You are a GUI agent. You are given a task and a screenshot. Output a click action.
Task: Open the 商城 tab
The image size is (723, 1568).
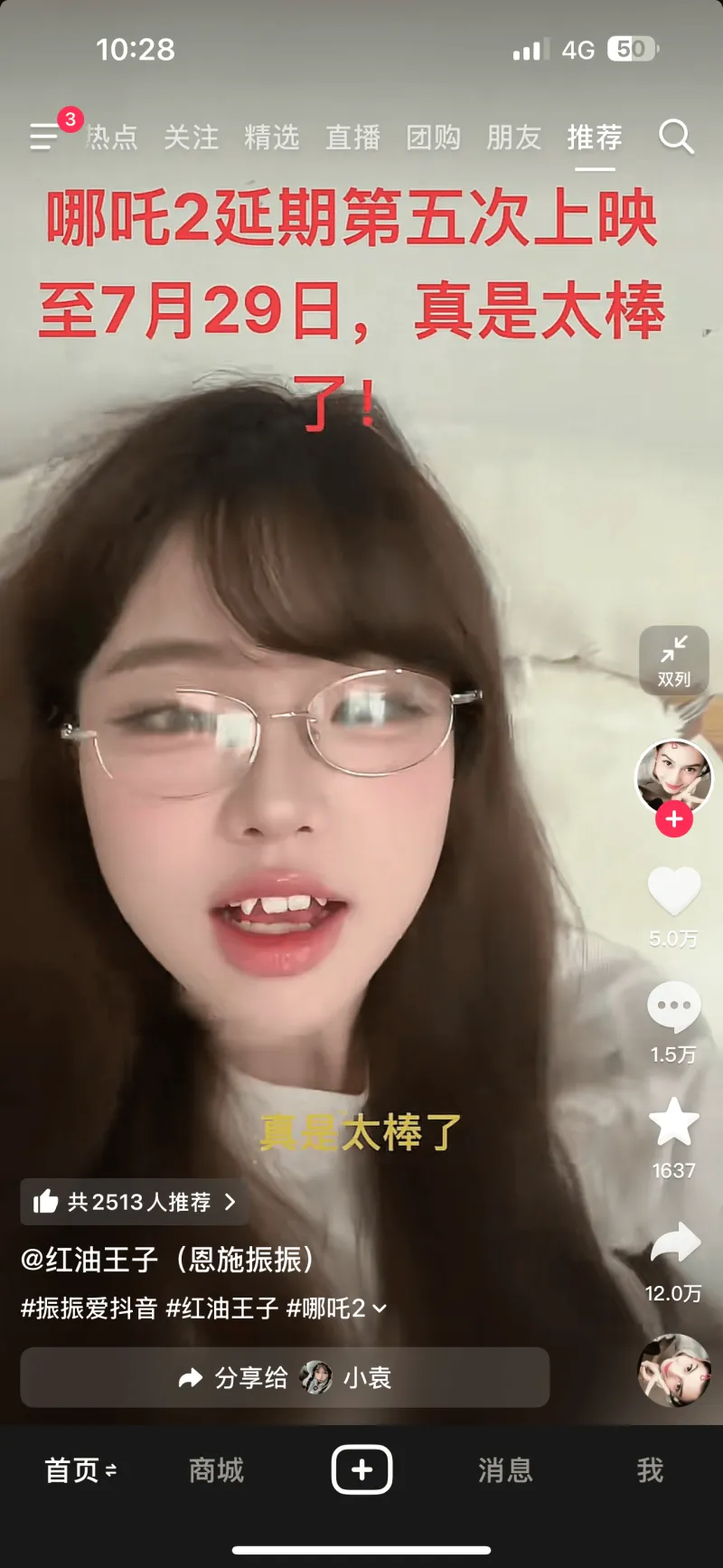click(216, 1470)
